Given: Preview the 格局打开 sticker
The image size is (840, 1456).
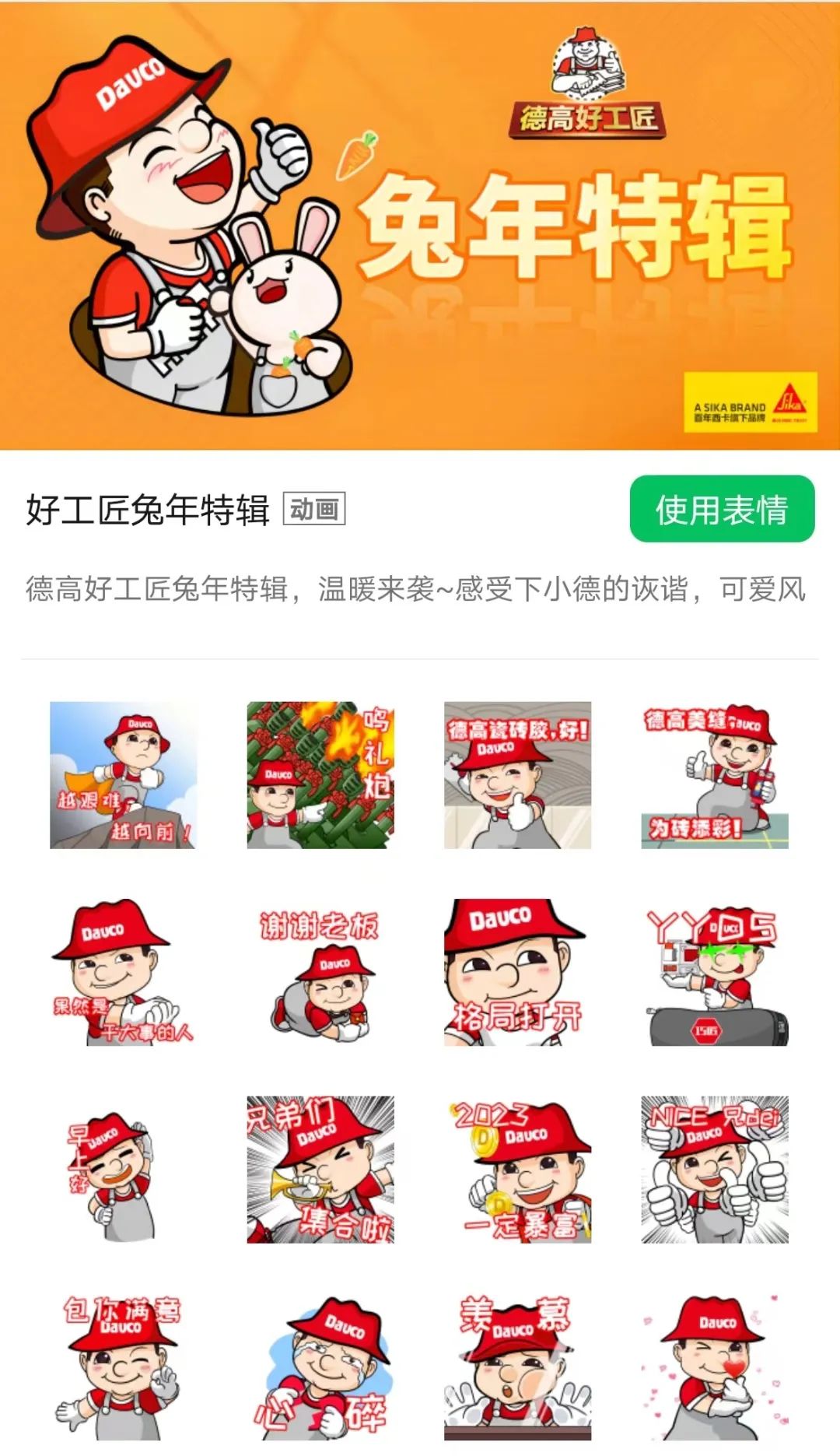Looking at the screenshot, I should (x=517, y=972).
